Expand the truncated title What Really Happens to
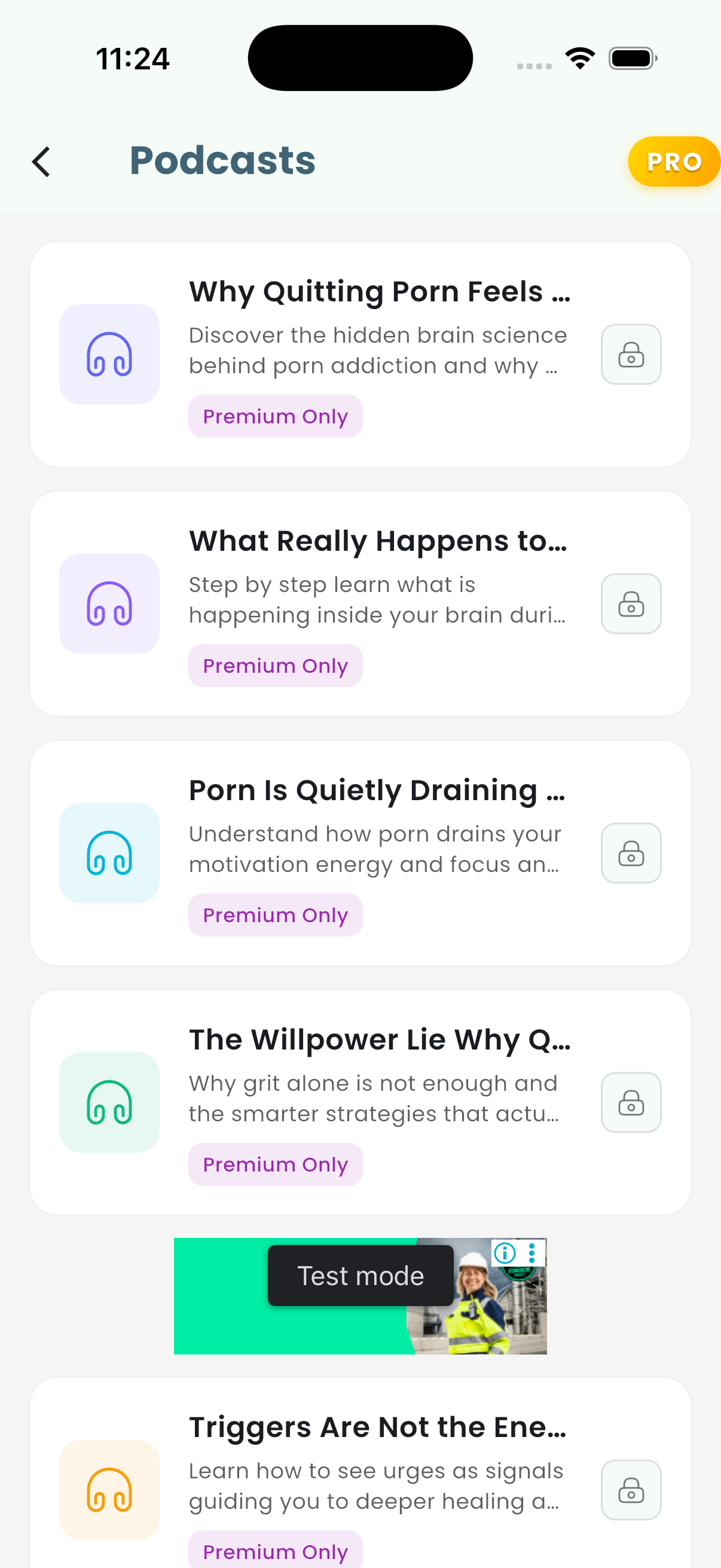Screen dimensions: 721x1568 click(377, 541)
